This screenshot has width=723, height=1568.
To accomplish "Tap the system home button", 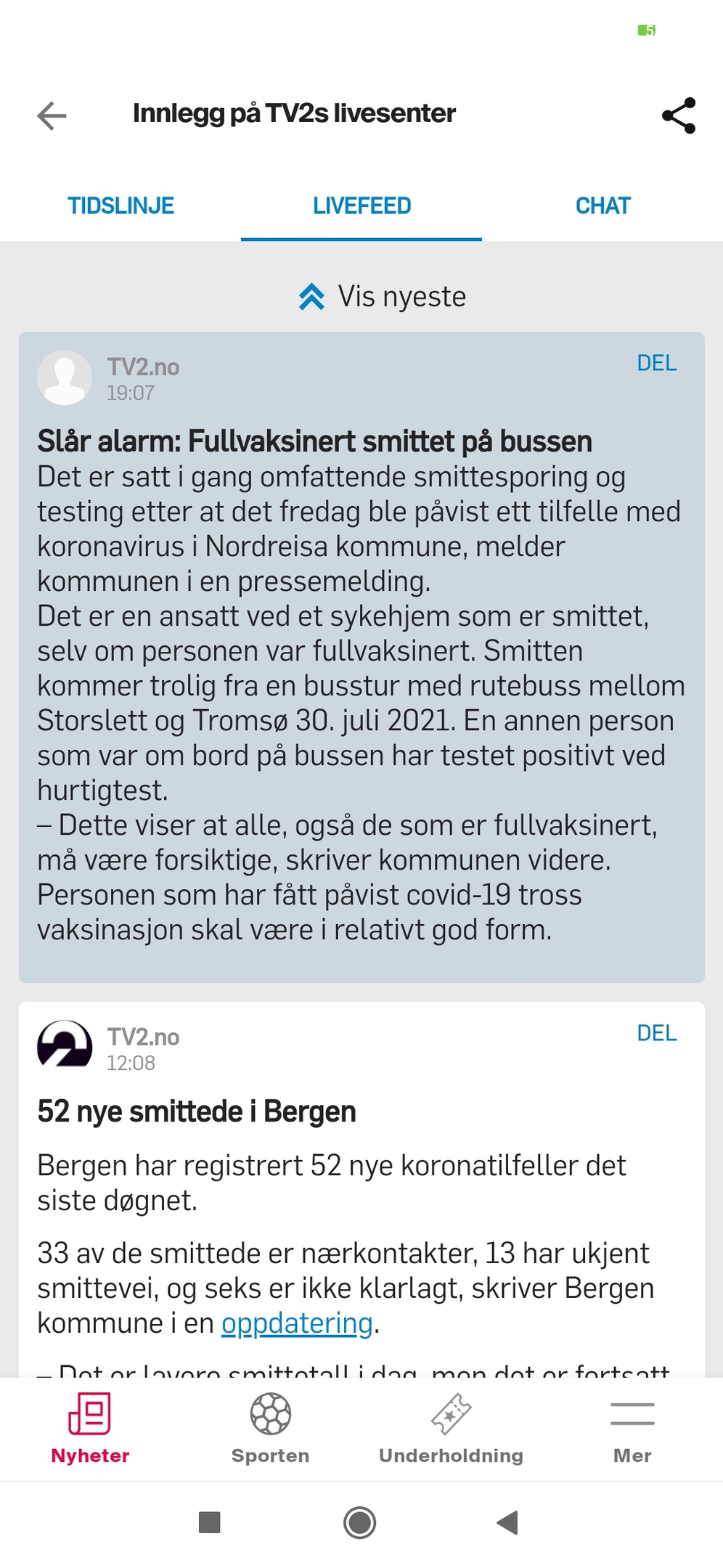I will point(360,1522).
